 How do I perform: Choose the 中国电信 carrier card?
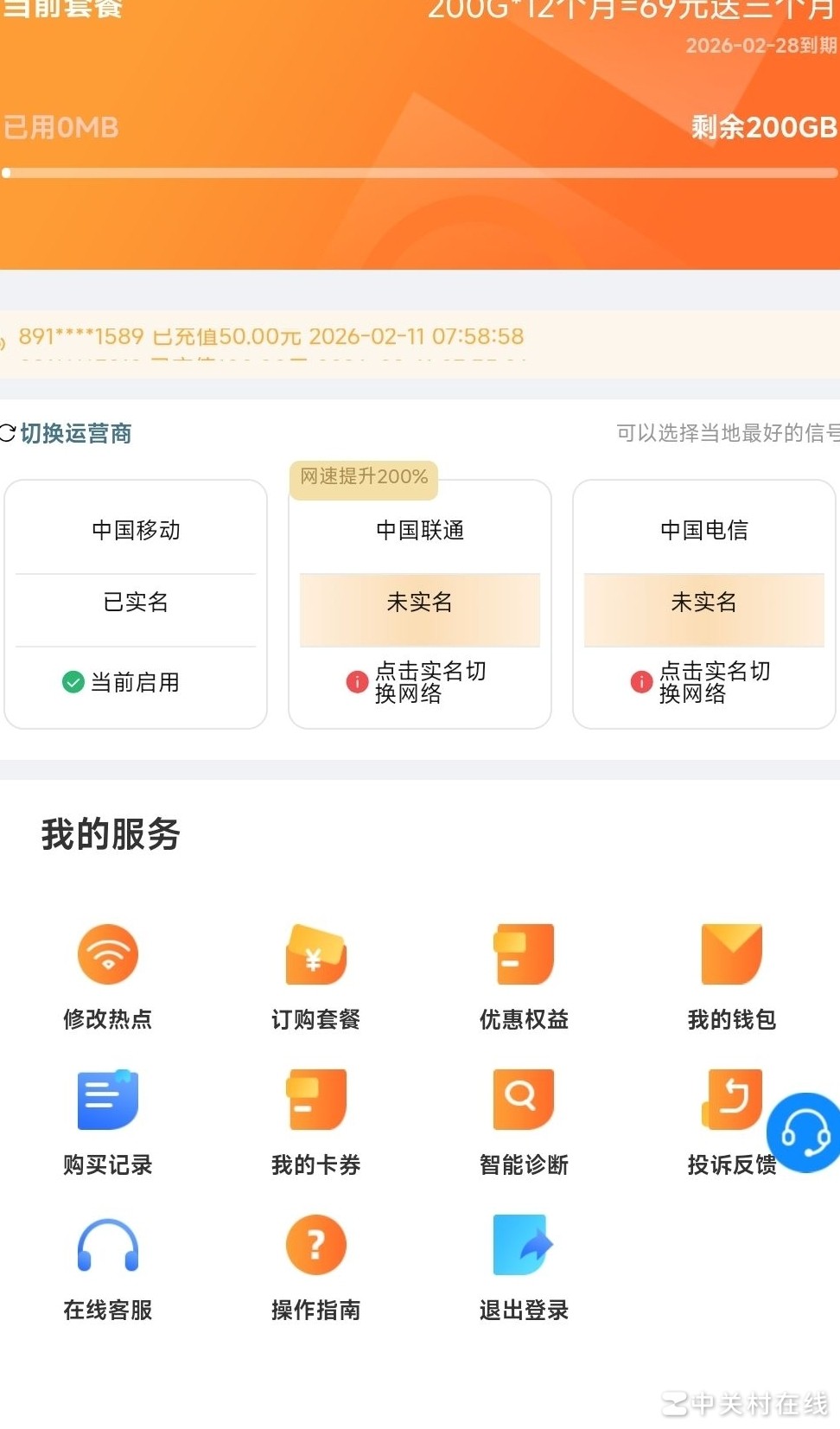click(703, 603)
